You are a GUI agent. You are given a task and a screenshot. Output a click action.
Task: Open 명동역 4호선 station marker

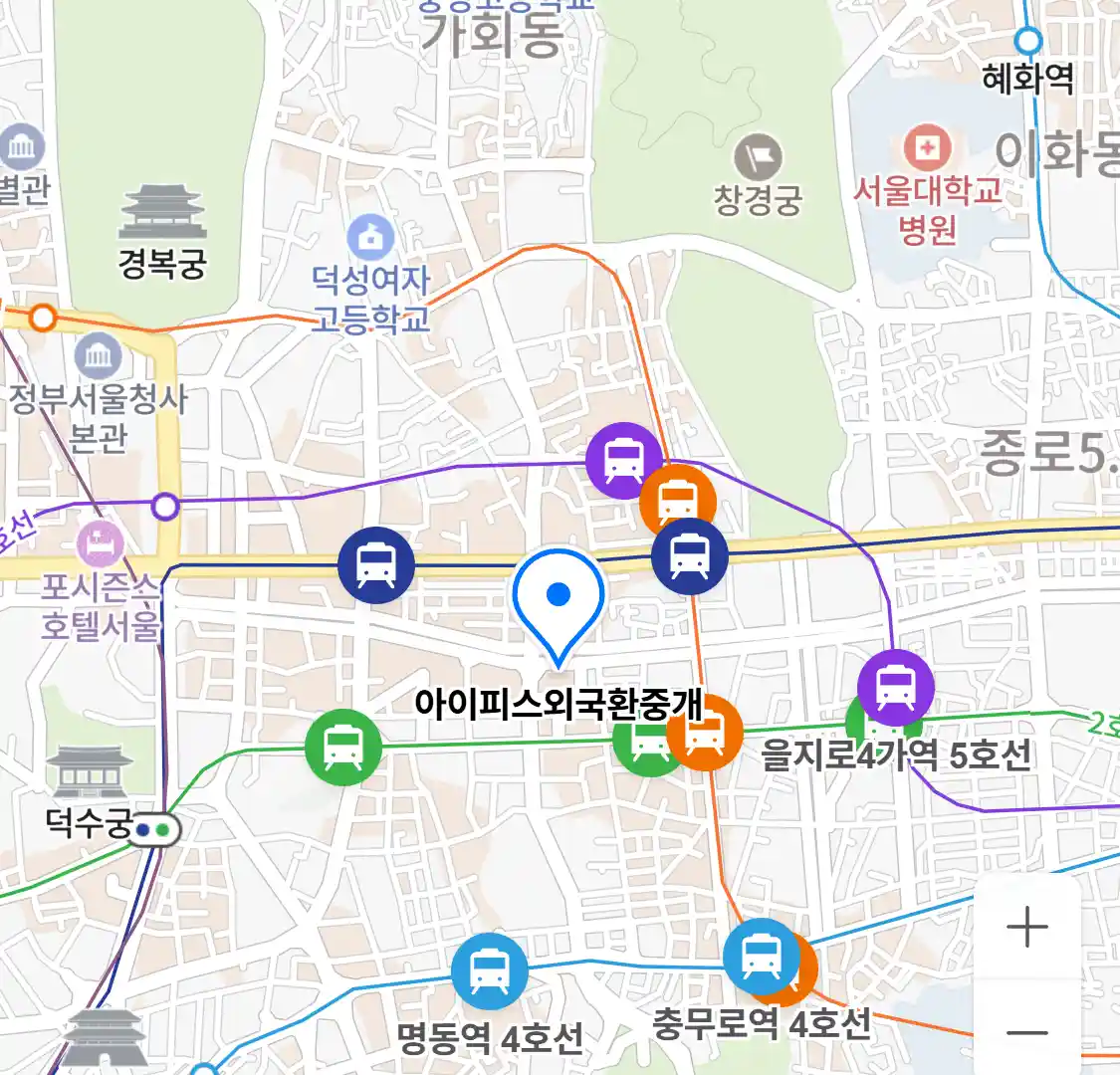(489, 971)
